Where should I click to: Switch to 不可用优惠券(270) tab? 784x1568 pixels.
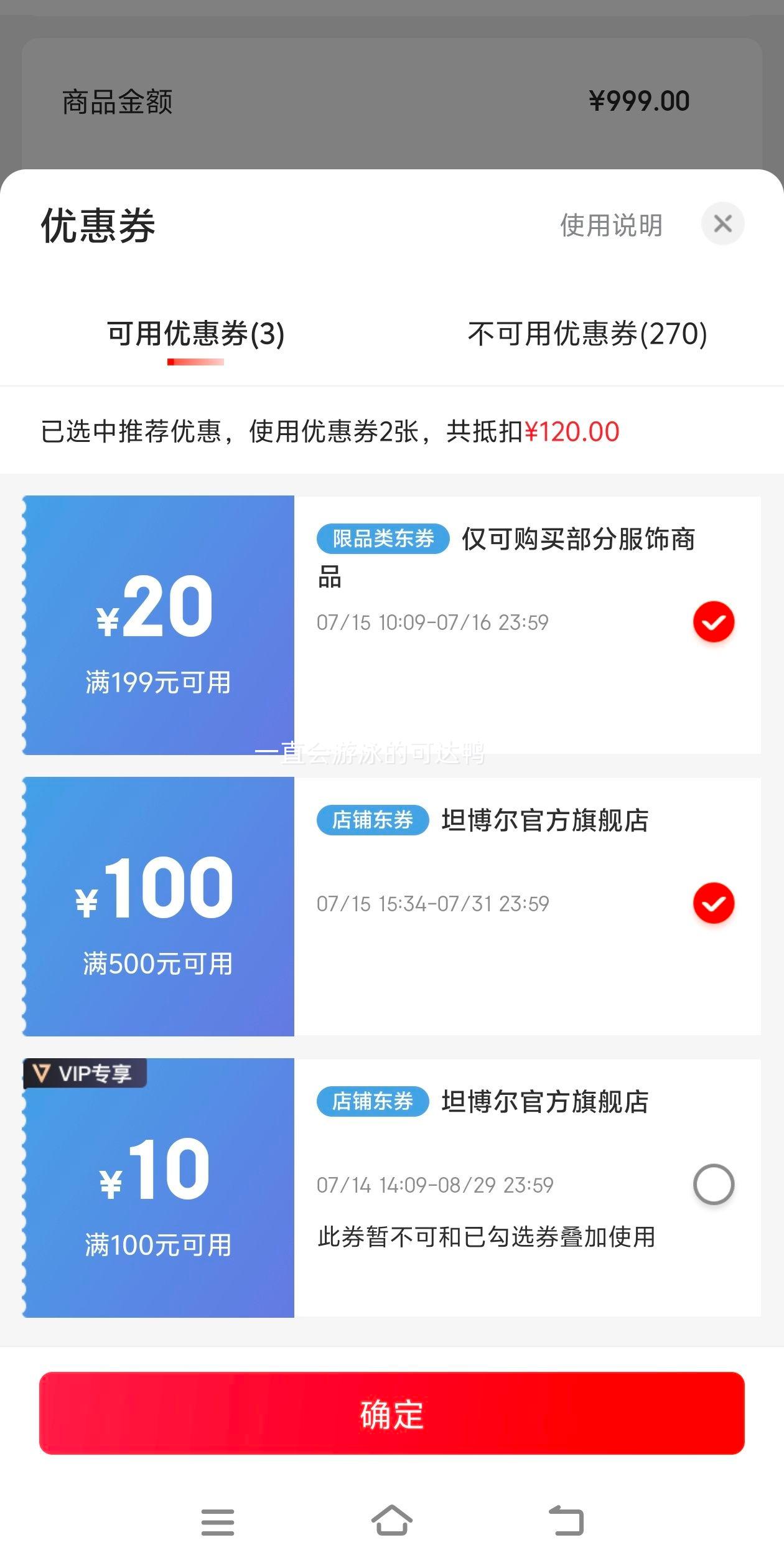click(x=587, y=334)
